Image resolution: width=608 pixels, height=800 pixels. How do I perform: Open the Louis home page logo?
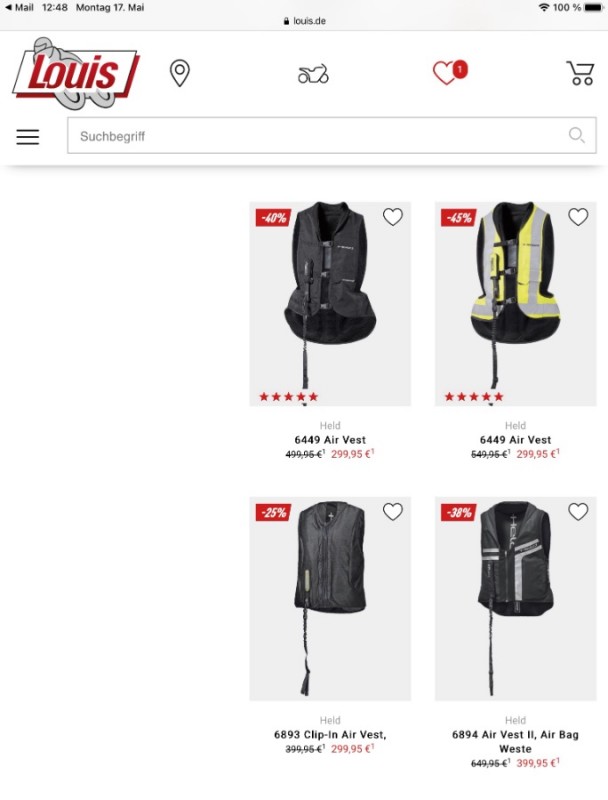76,73
